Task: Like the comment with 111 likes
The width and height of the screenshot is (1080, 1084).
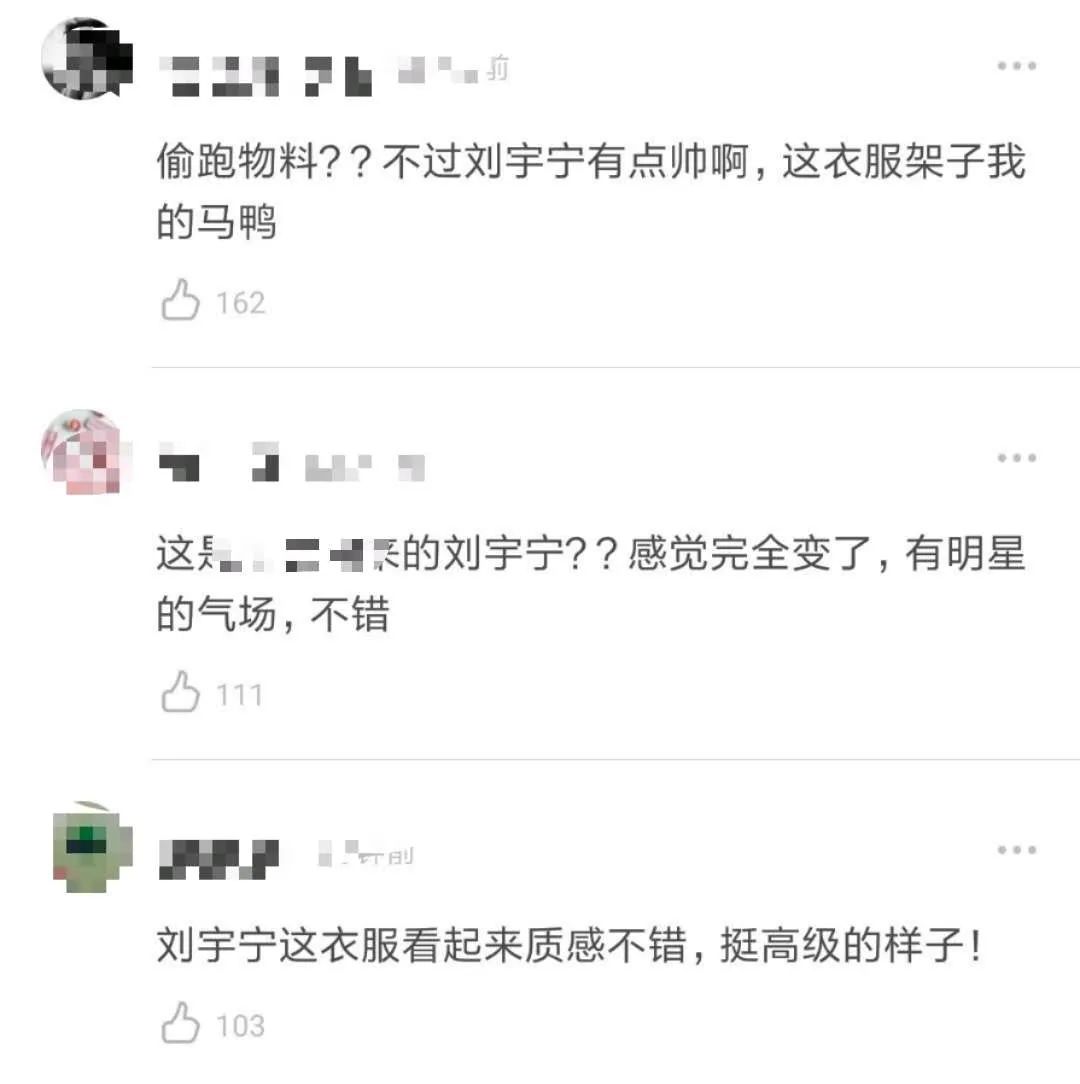Action: (181, 692)
